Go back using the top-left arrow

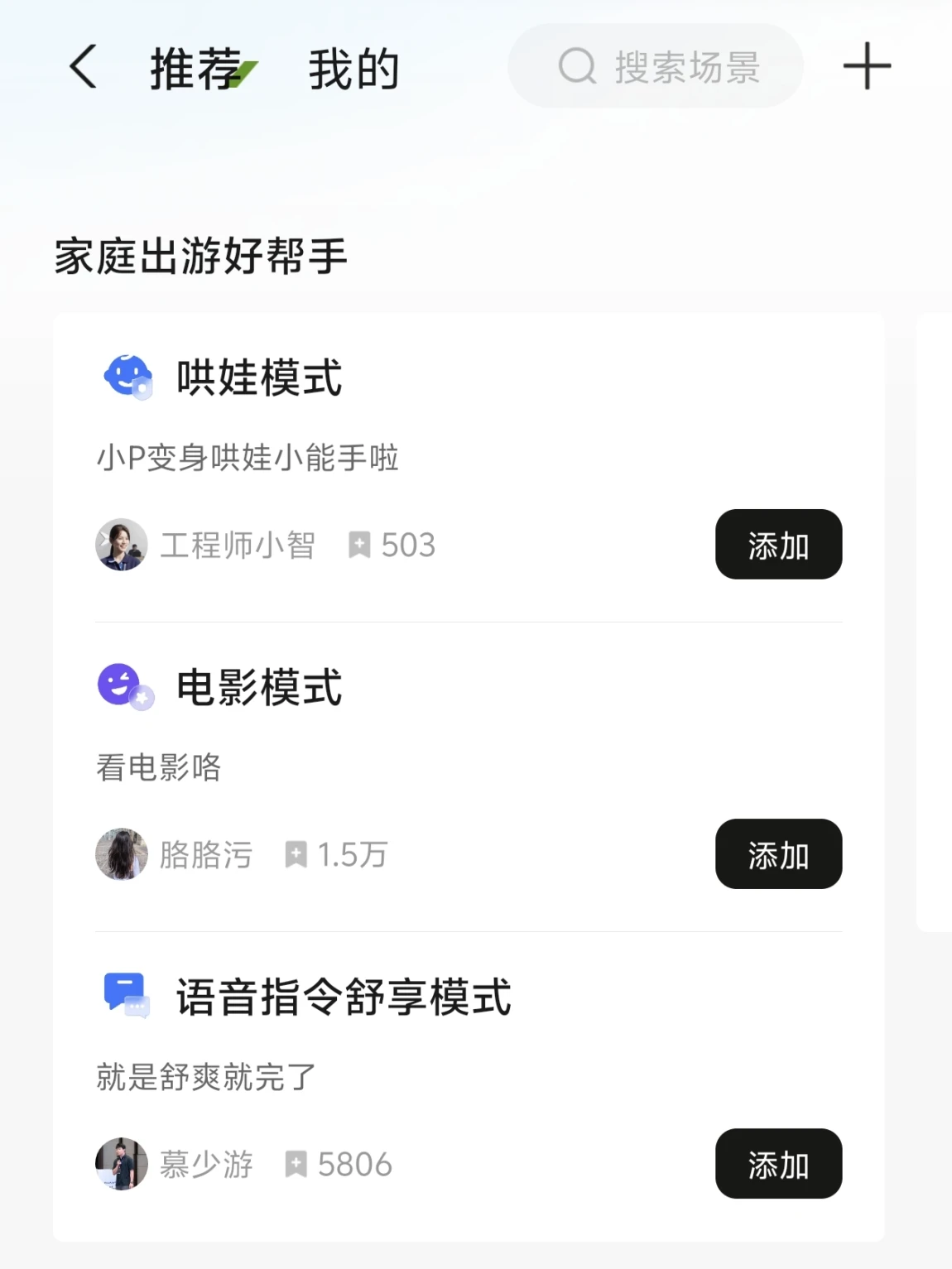(x=83, y=67)
